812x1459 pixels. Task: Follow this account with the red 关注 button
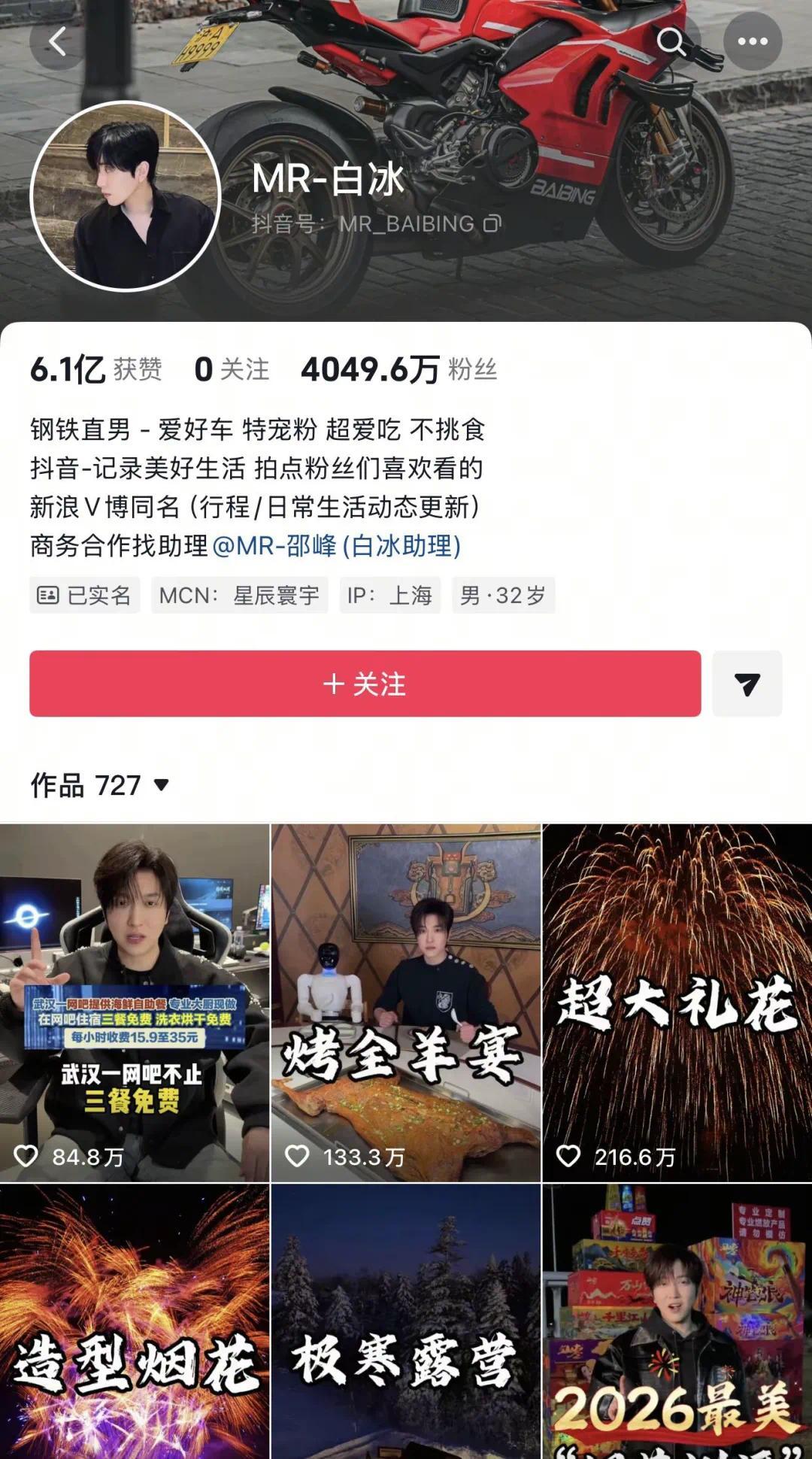[365, 684]
